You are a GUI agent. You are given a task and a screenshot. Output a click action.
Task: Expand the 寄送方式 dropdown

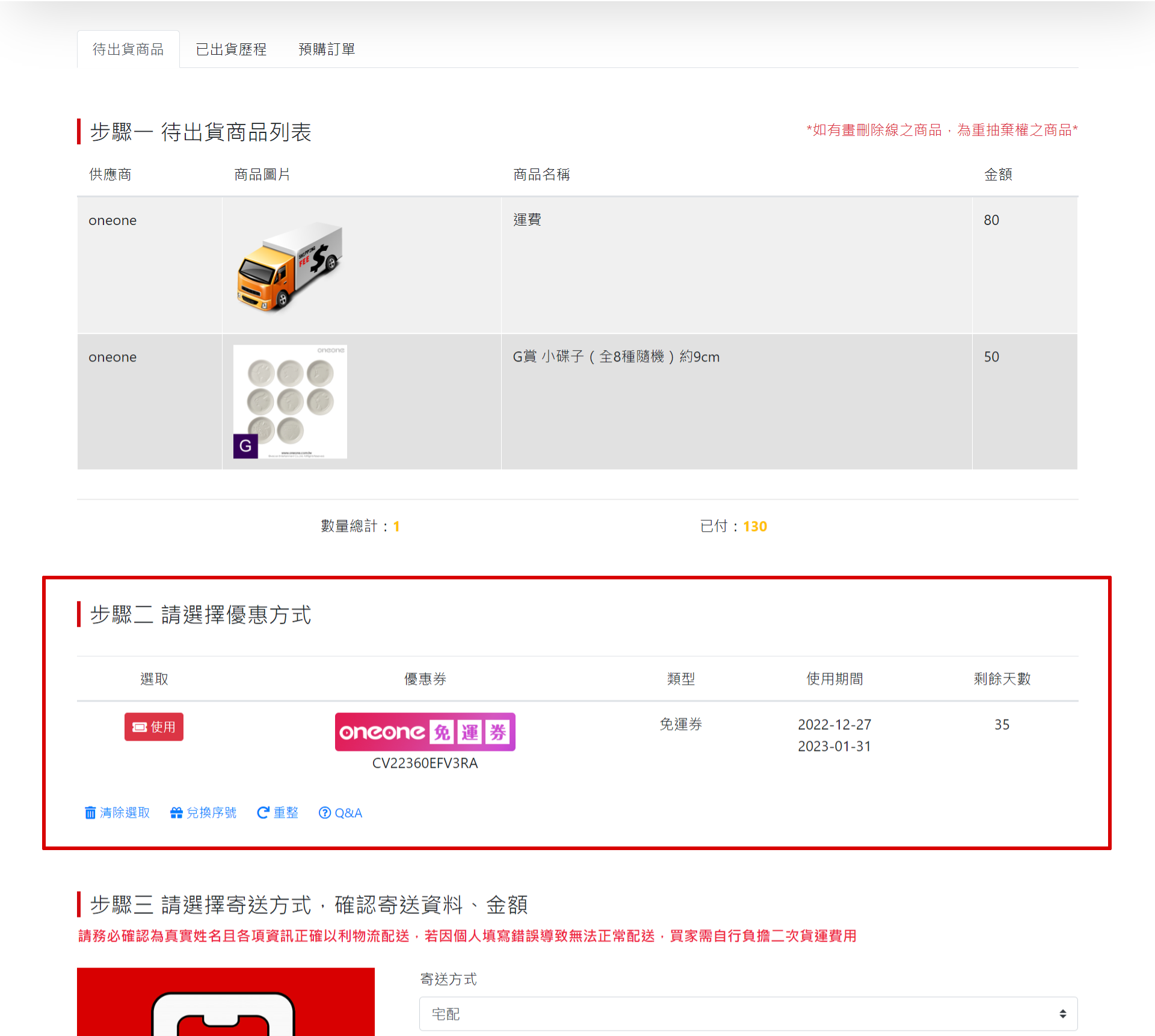pos(748,1014)
